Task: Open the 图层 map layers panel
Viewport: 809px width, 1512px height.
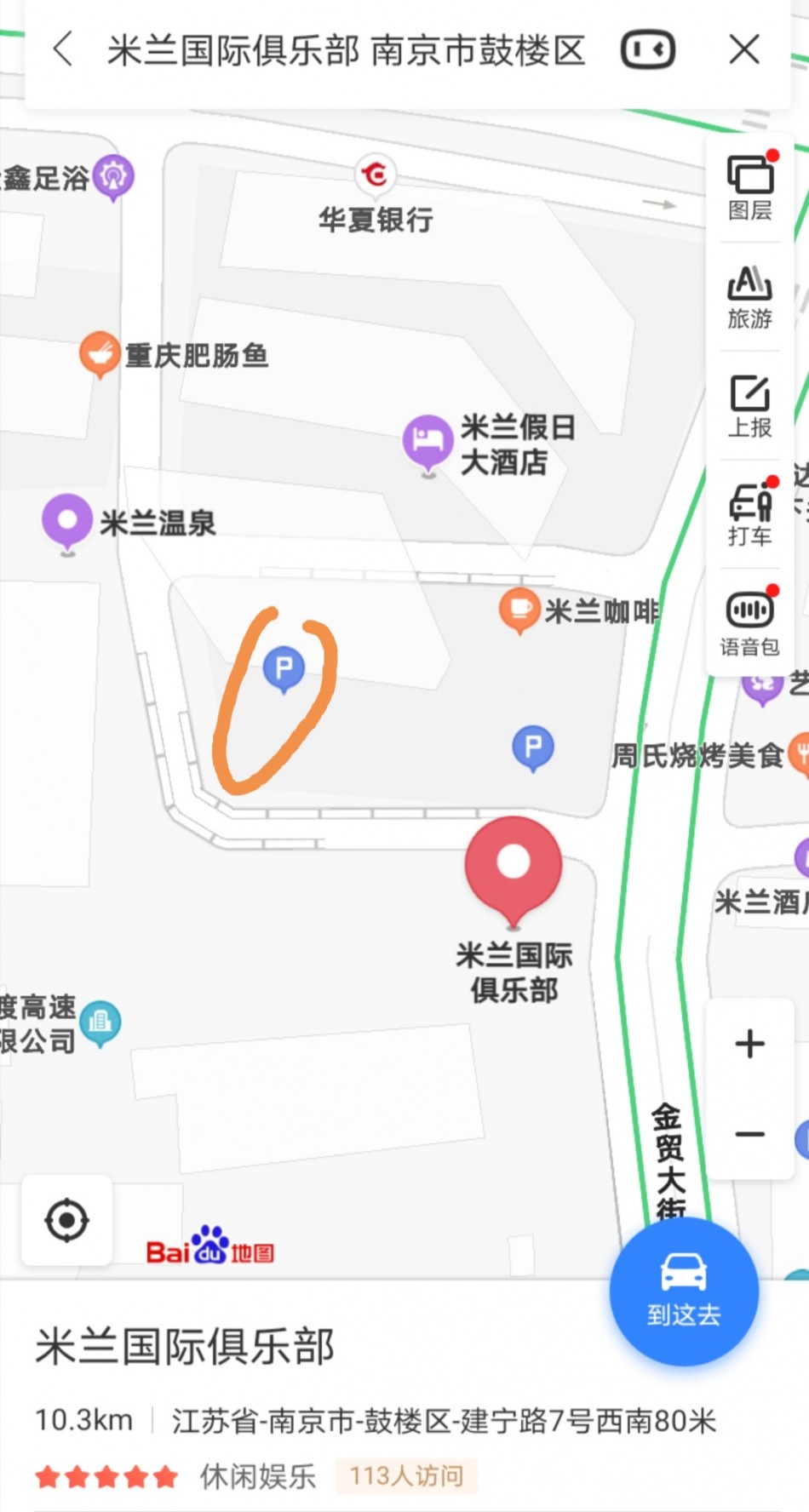Action: click(750, 187)
